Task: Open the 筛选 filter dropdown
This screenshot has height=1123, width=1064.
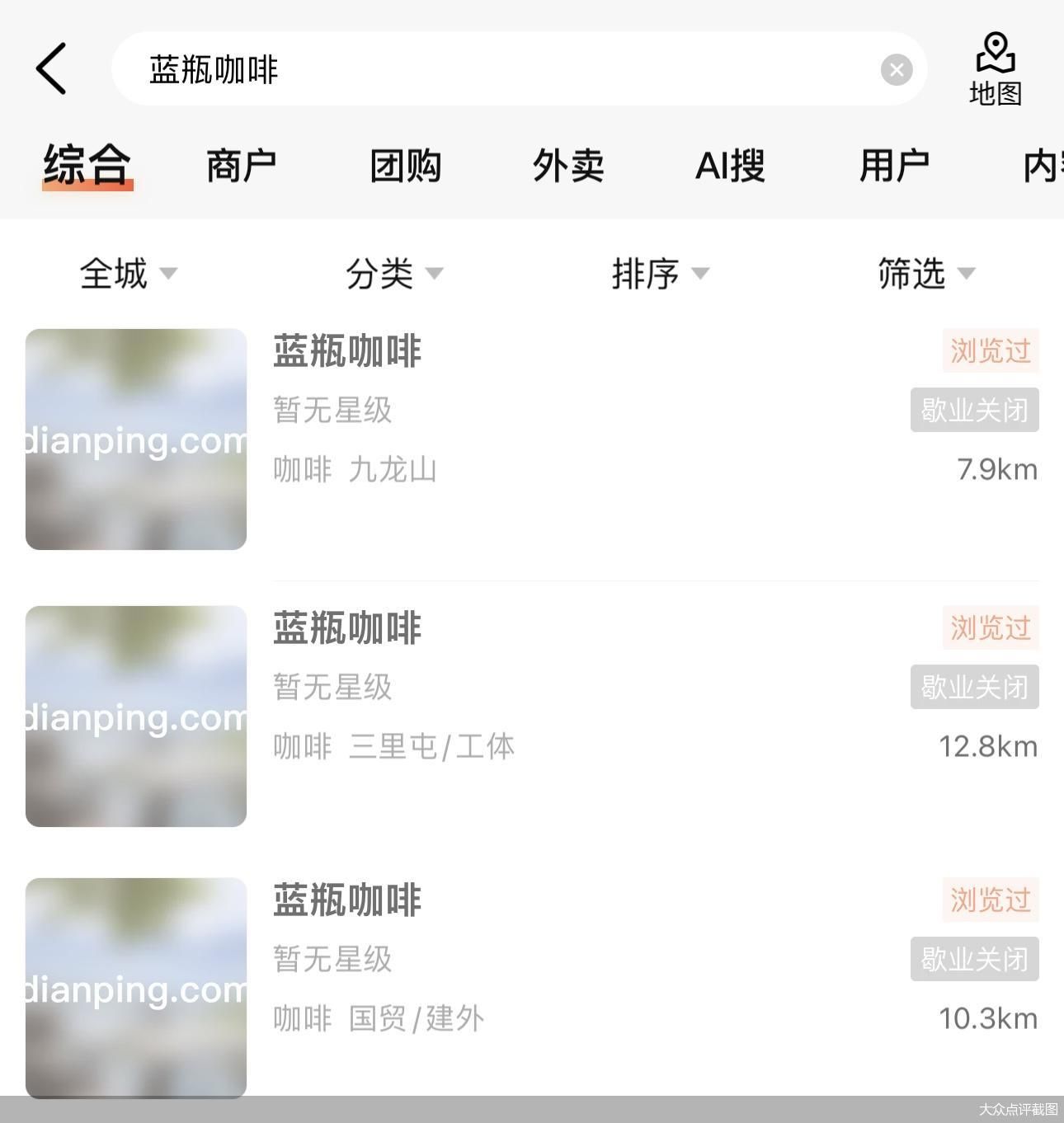Action: coord(925,274)
